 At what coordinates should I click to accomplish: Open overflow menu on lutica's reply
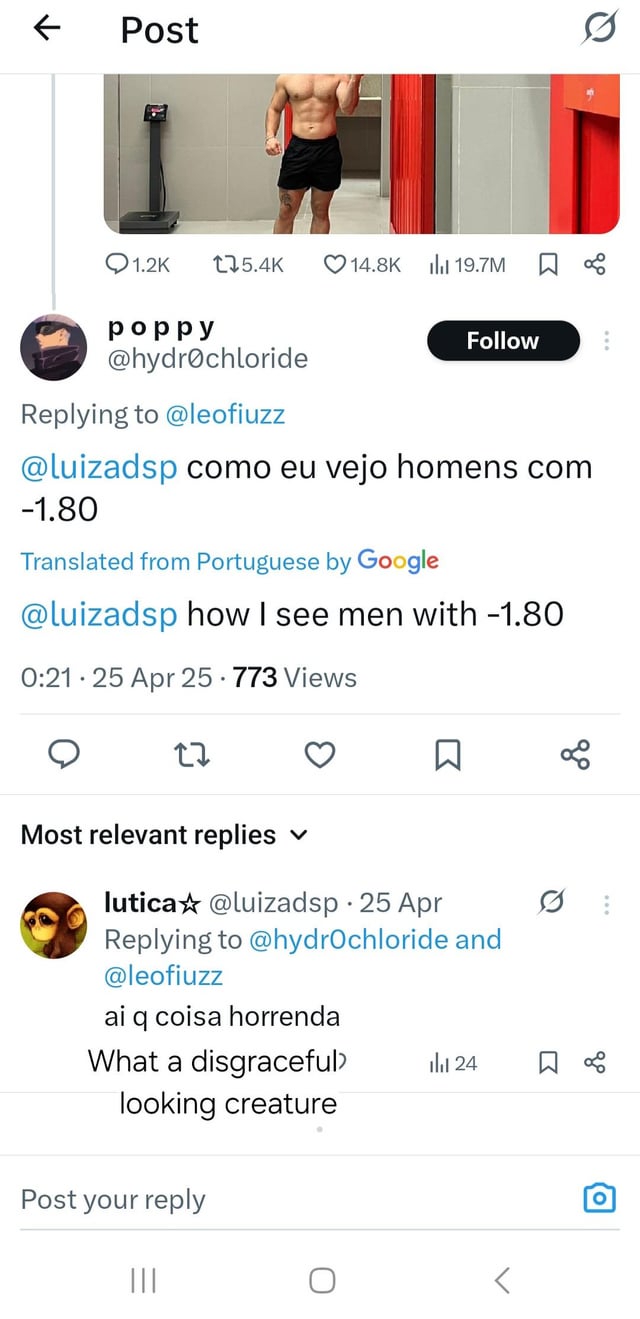(x=606, y=904)
